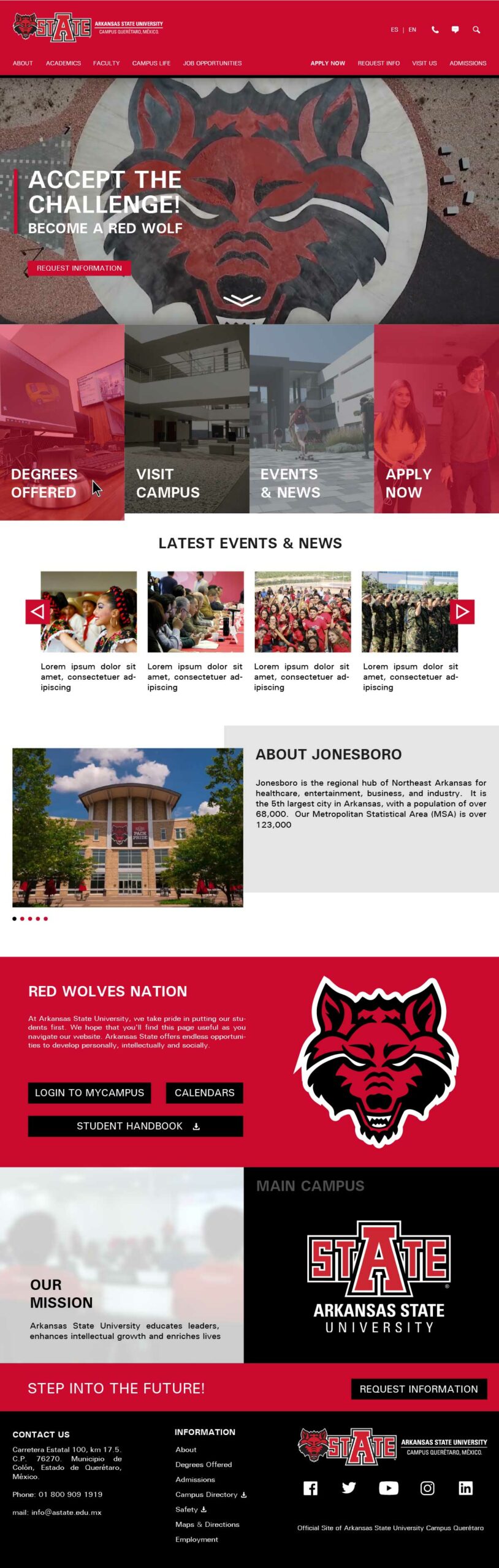Switch language to ES
This screenshot has width=499, height=1568.
coord(394,29)
